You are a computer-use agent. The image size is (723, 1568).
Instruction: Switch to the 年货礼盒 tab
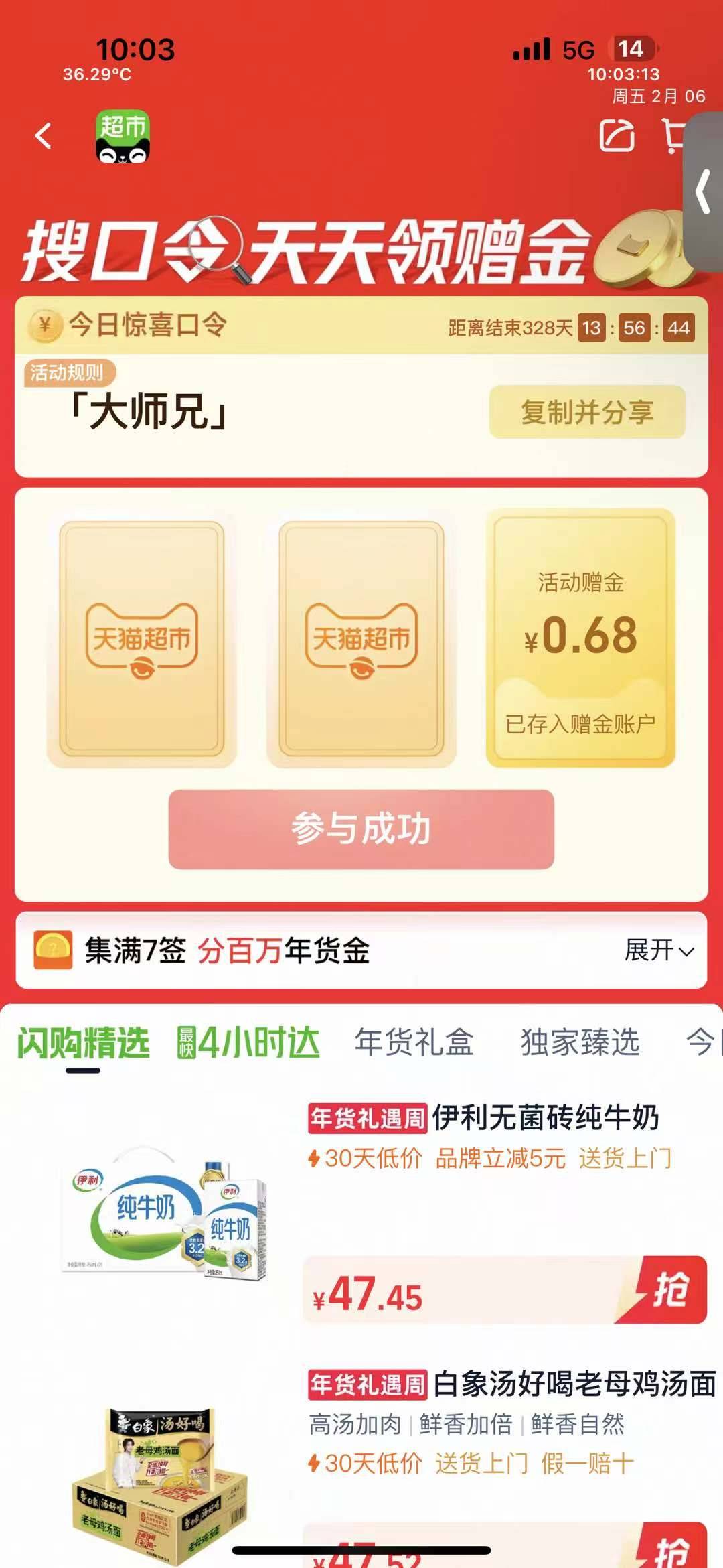coord(414,1043)
